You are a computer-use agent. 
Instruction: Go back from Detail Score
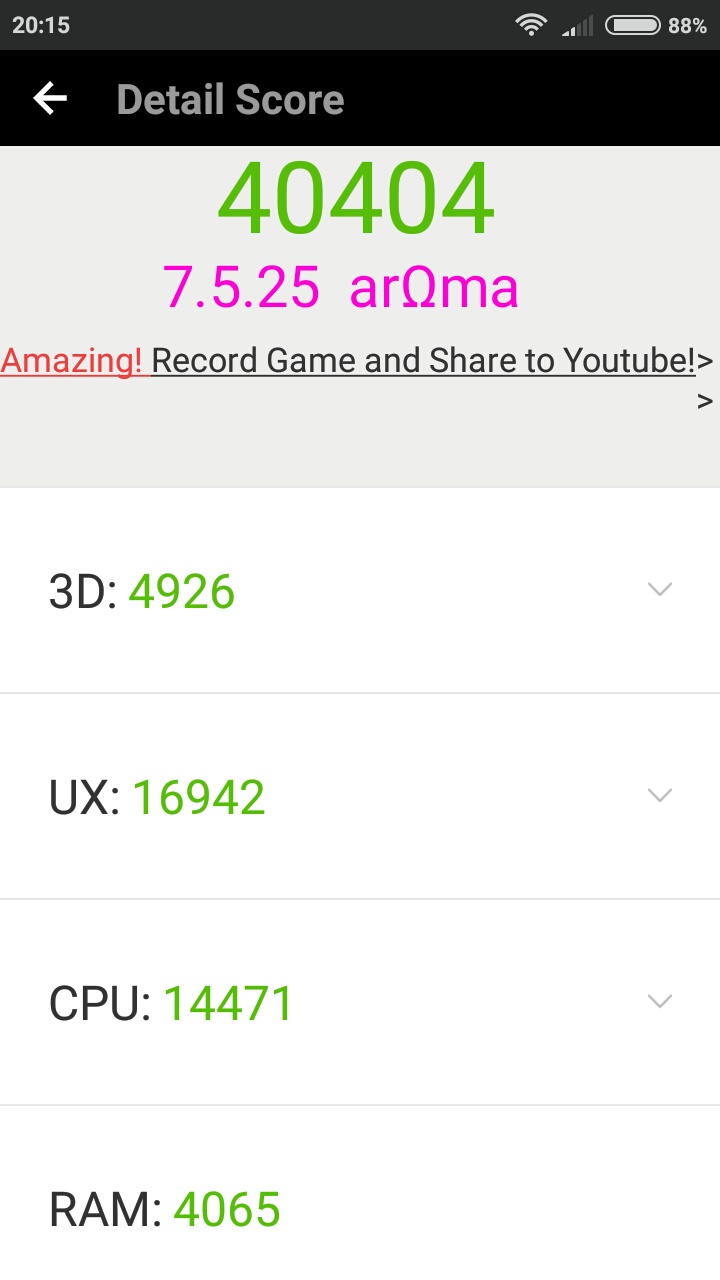(50, 98)
